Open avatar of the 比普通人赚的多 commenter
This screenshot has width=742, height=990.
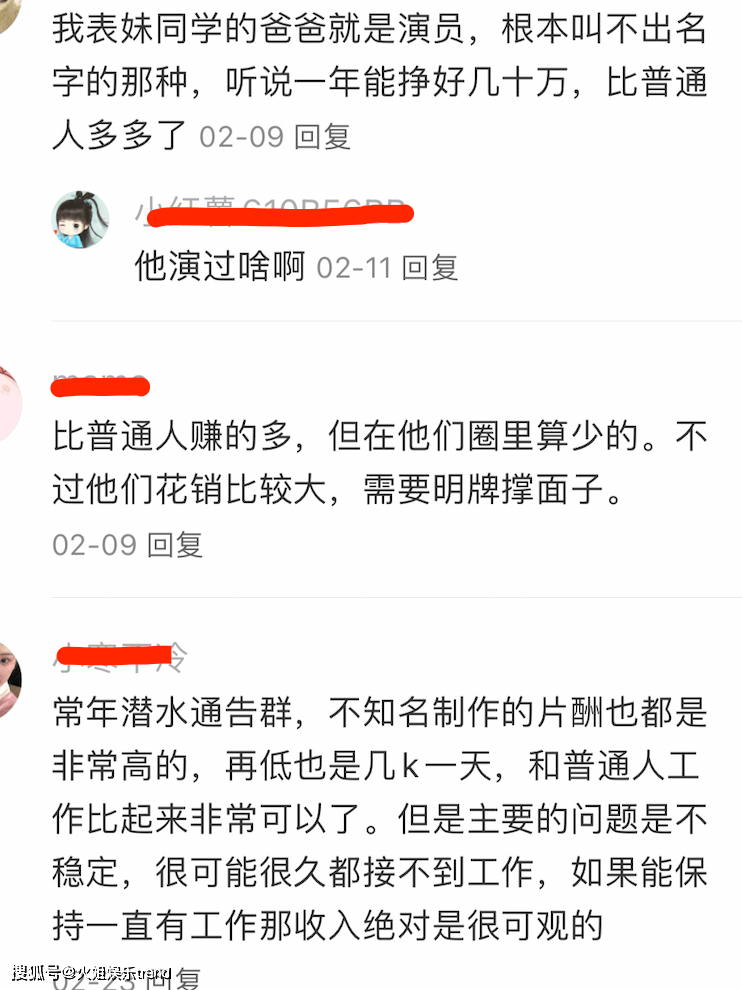pos(10,405)
